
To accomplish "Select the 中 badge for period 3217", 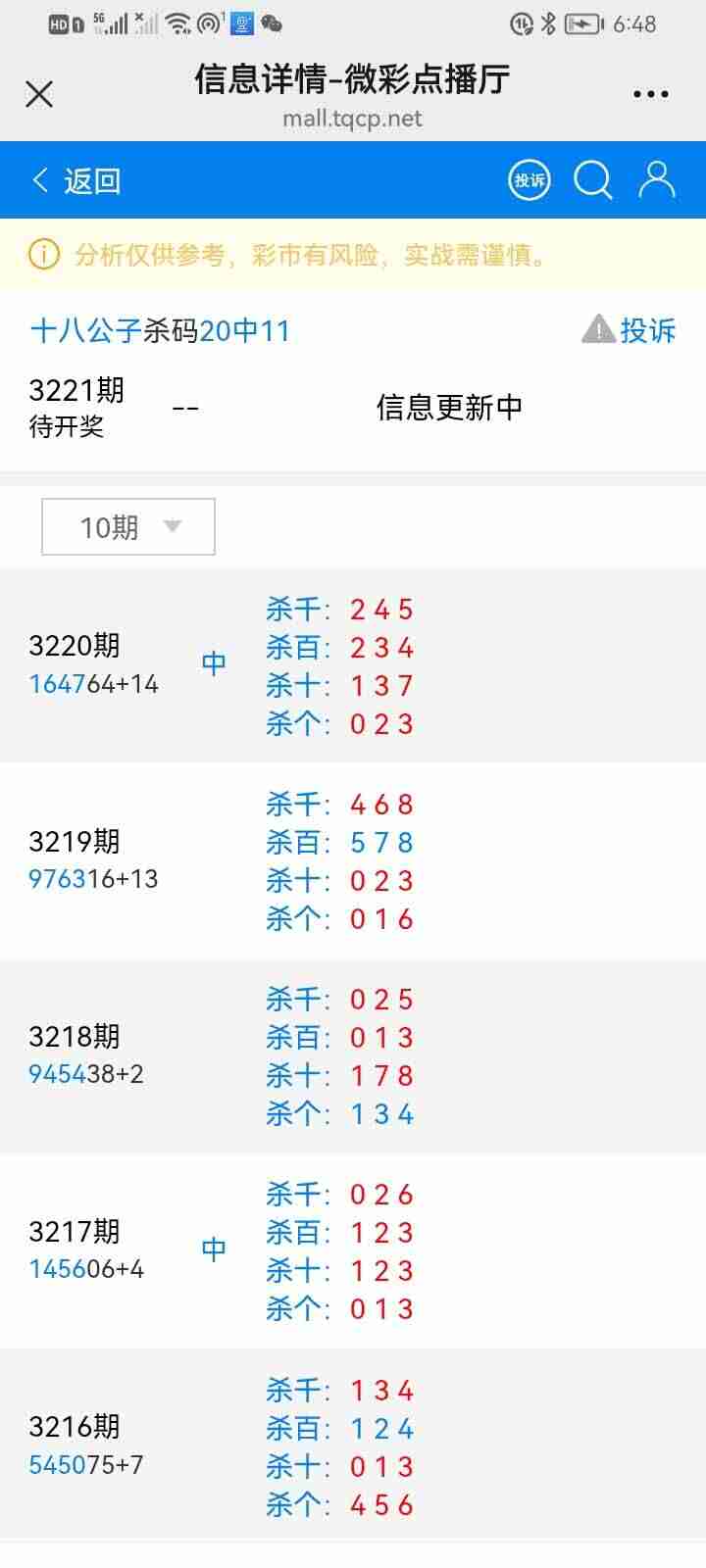I will point(213,1249).
